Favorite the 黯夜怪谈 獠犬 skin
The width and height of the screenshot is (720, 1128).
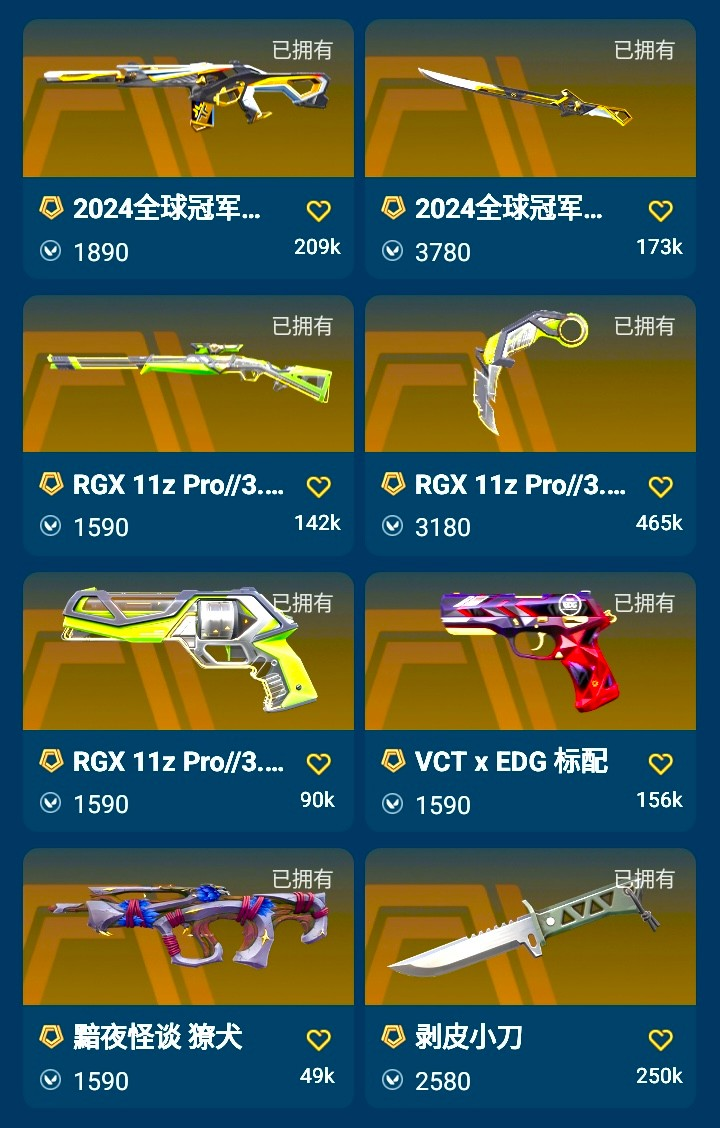[318, 1039]
